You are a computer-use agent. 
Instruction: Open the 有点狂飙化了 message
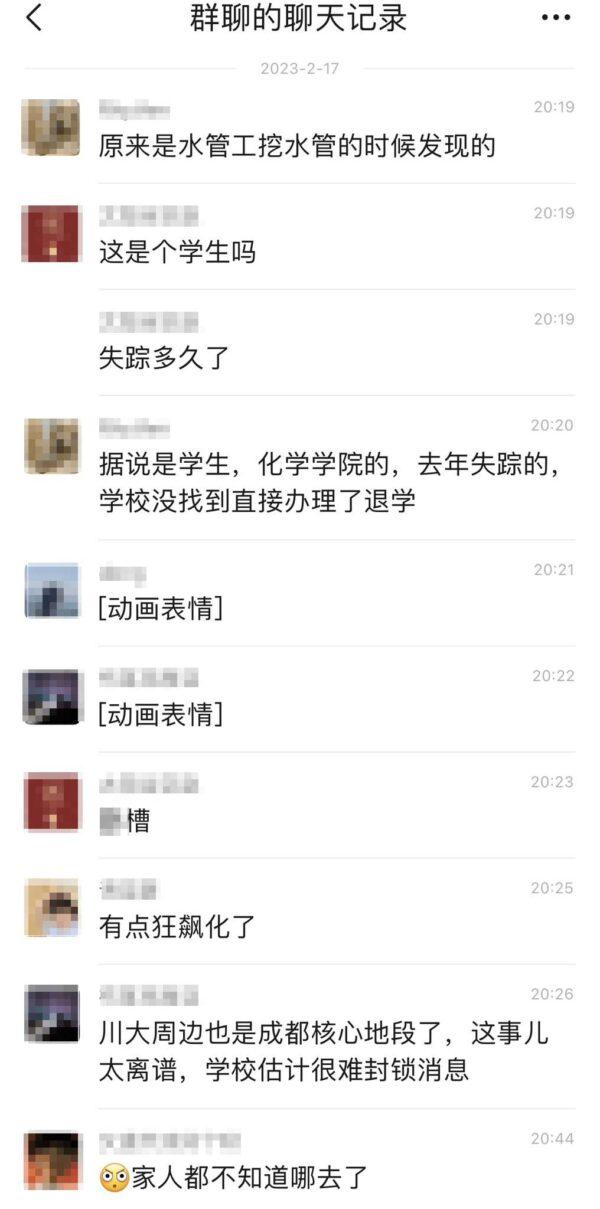(177, 926)
